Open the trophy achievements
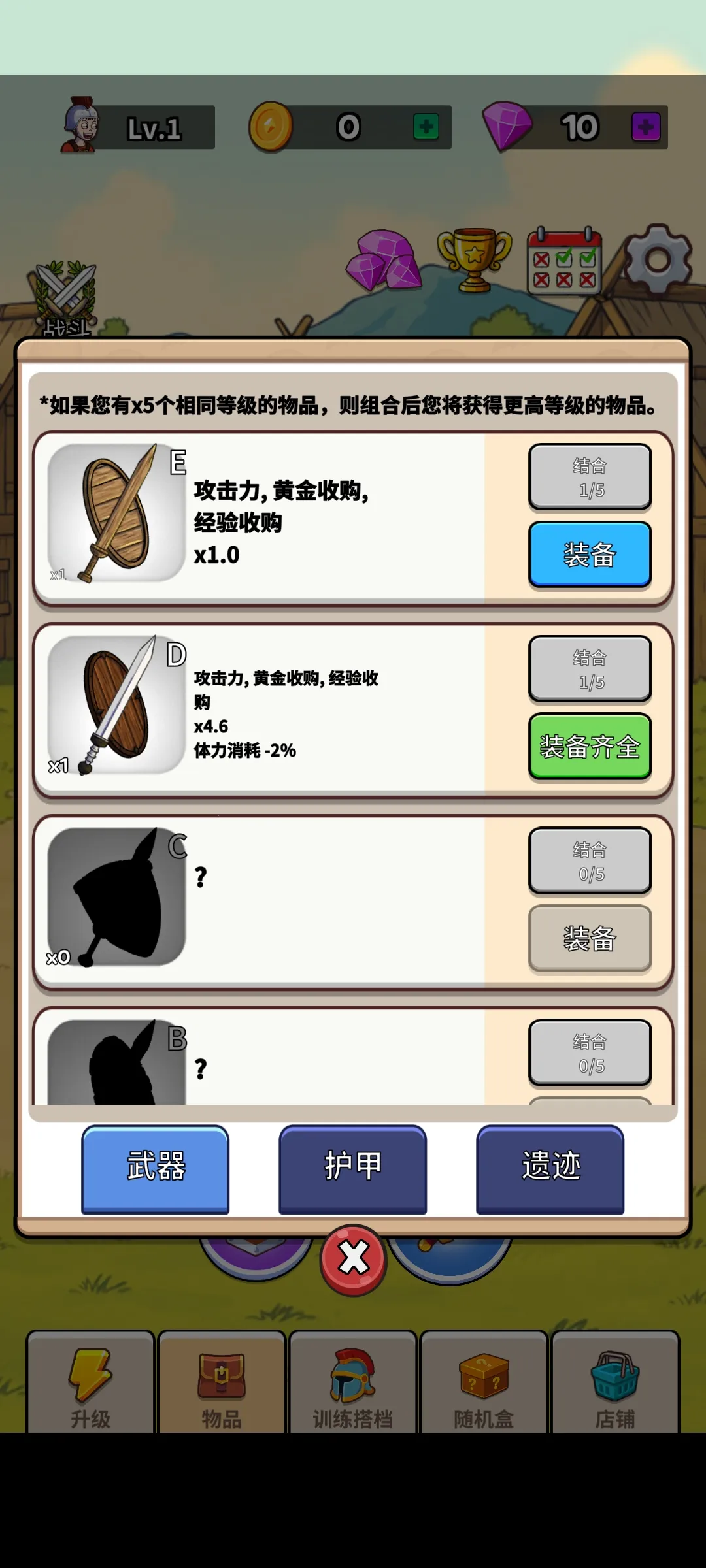Image resolution: width=706 pixels, height=1568 pixels. coord(475,259)
